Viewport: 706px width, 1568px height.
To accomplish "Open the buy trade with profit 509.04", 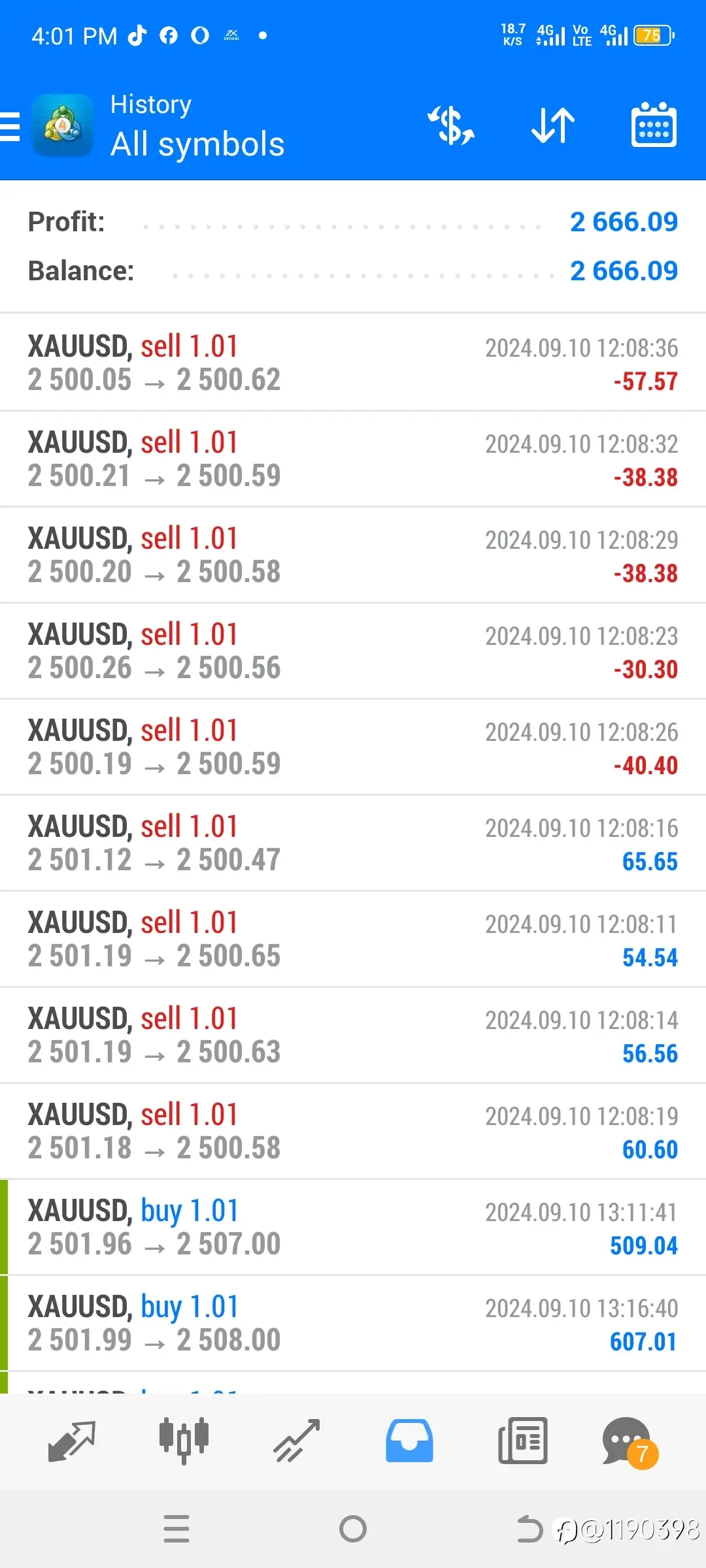I will (x=353, y=1227).
